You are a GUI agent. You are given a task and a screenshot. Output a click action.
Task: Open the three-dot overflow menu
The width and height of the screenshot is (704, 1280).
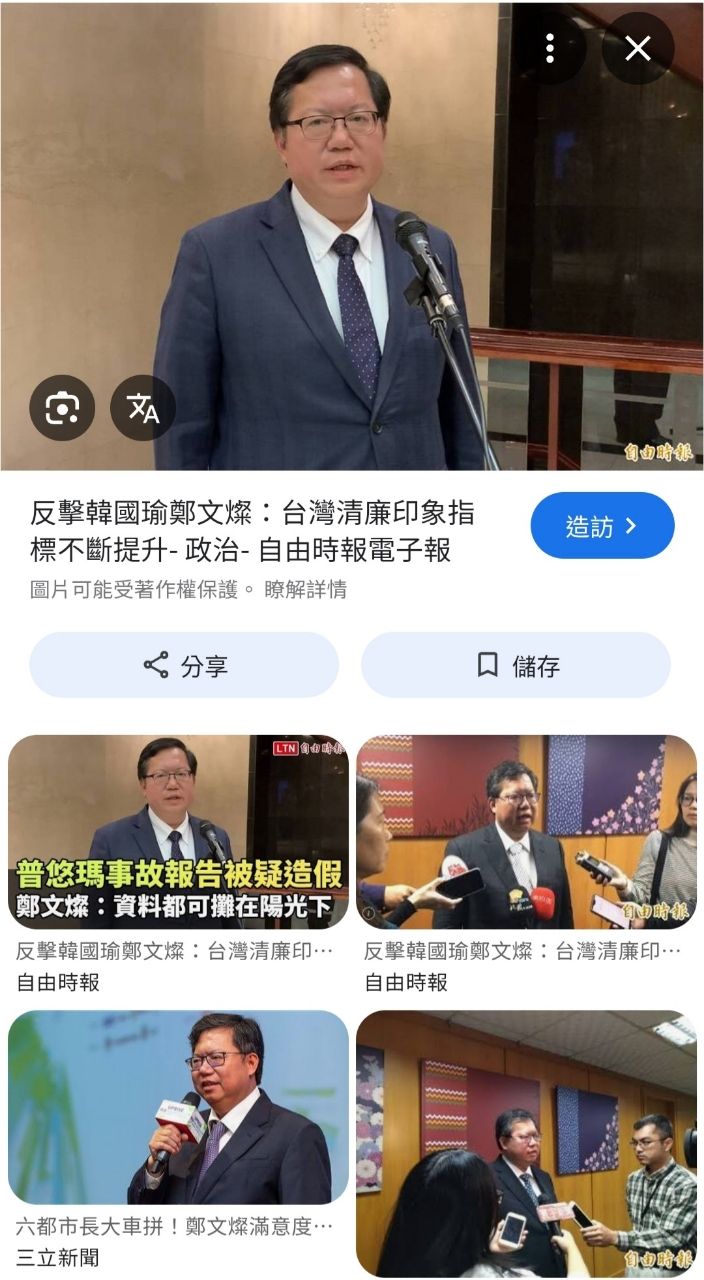click(550, 48)
